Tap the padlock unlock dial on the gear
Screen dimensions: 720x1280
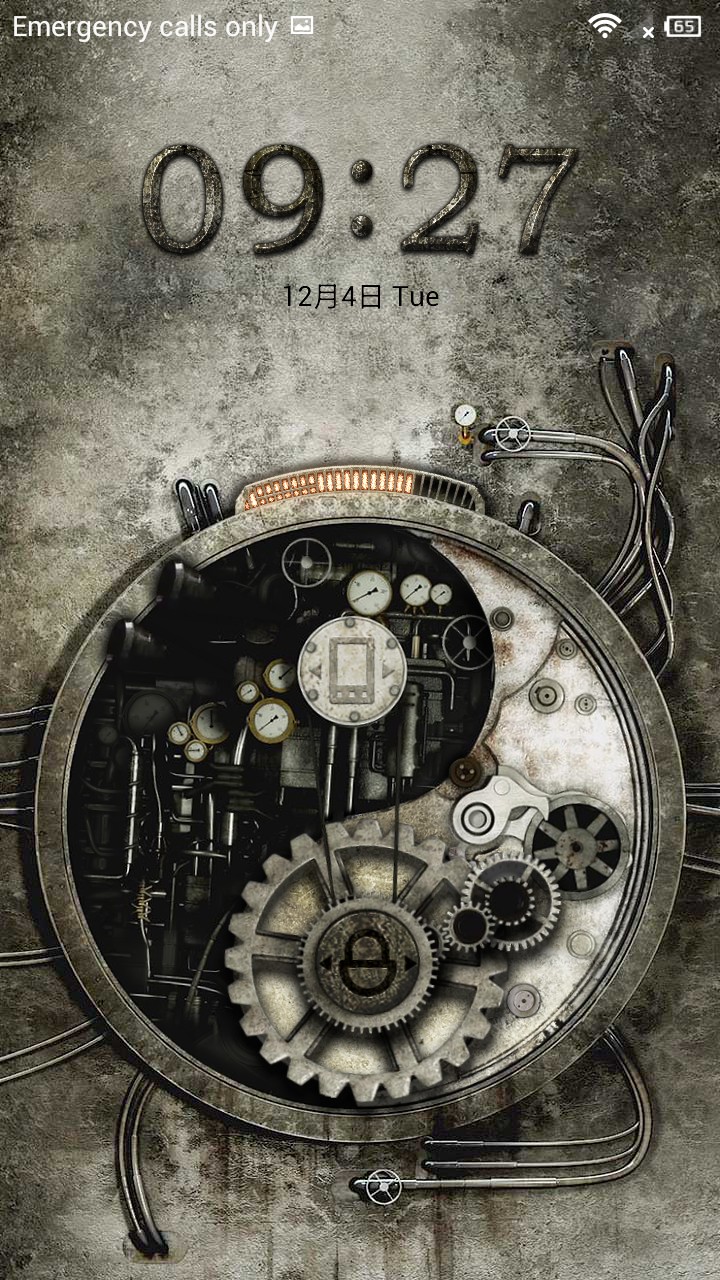tap(369, 962)
